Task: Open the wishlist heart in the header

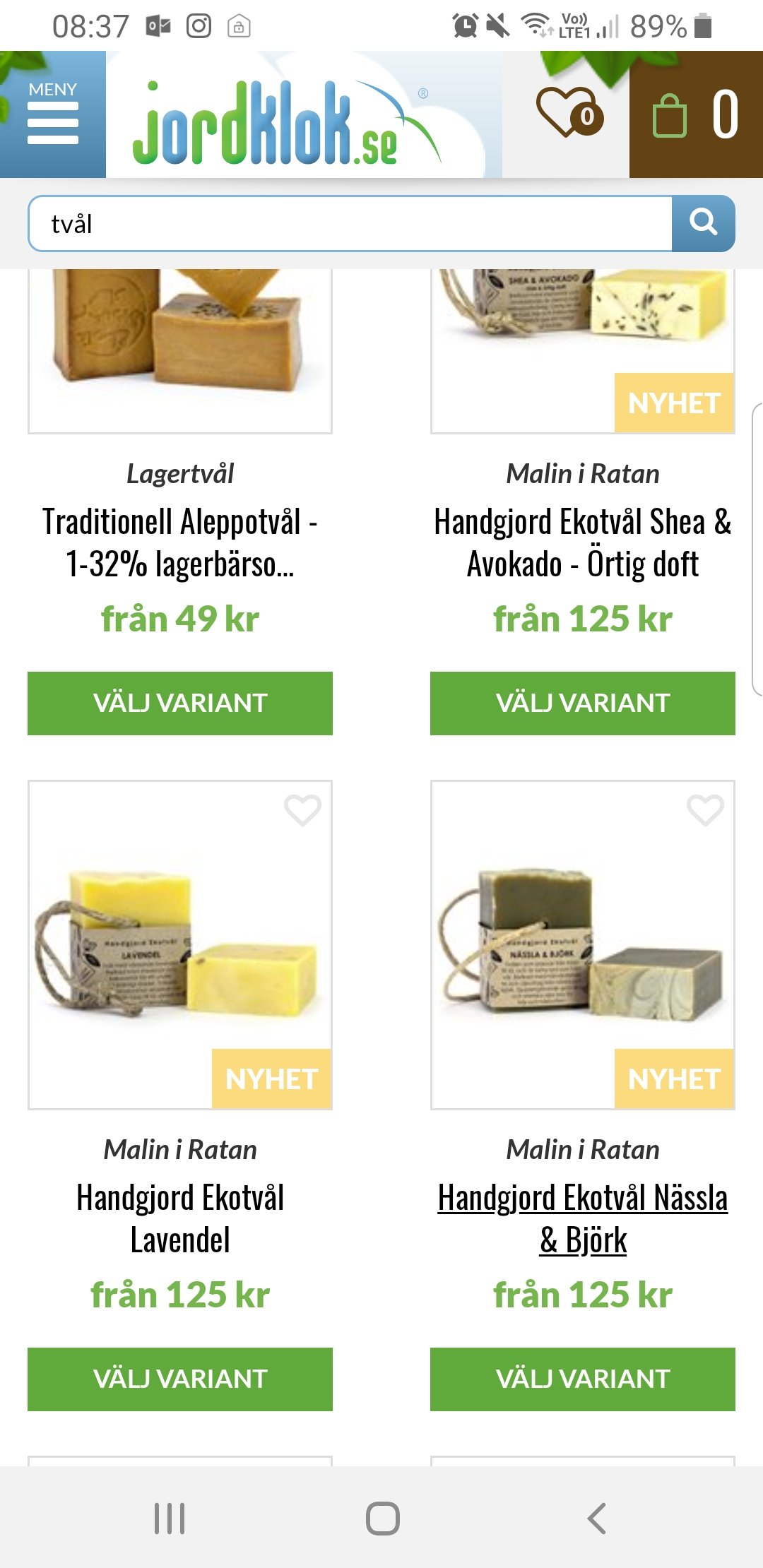Action: coord(568,113)
